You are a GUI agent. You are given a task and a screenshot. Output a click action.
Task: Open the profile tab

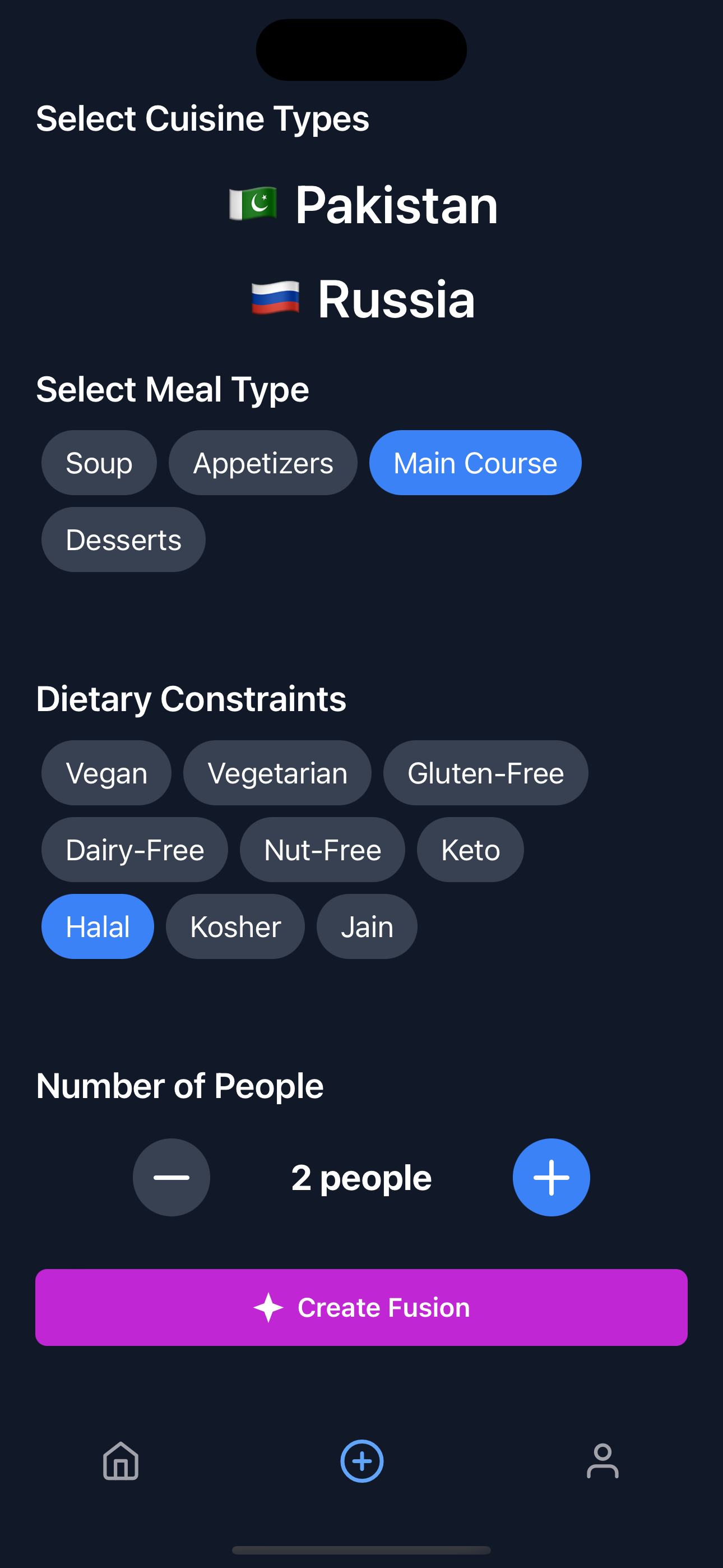602,1460
